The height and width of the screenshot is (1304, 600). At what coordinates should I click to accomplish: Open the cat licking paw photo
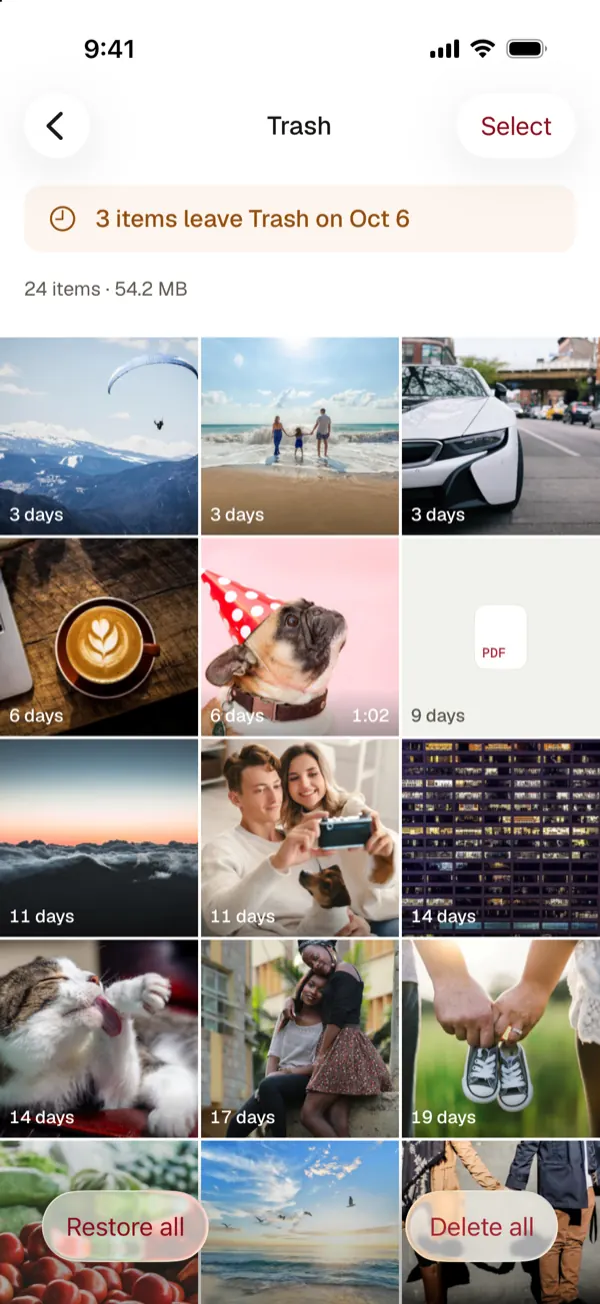pyautogui.click(x=99, y=1039)
